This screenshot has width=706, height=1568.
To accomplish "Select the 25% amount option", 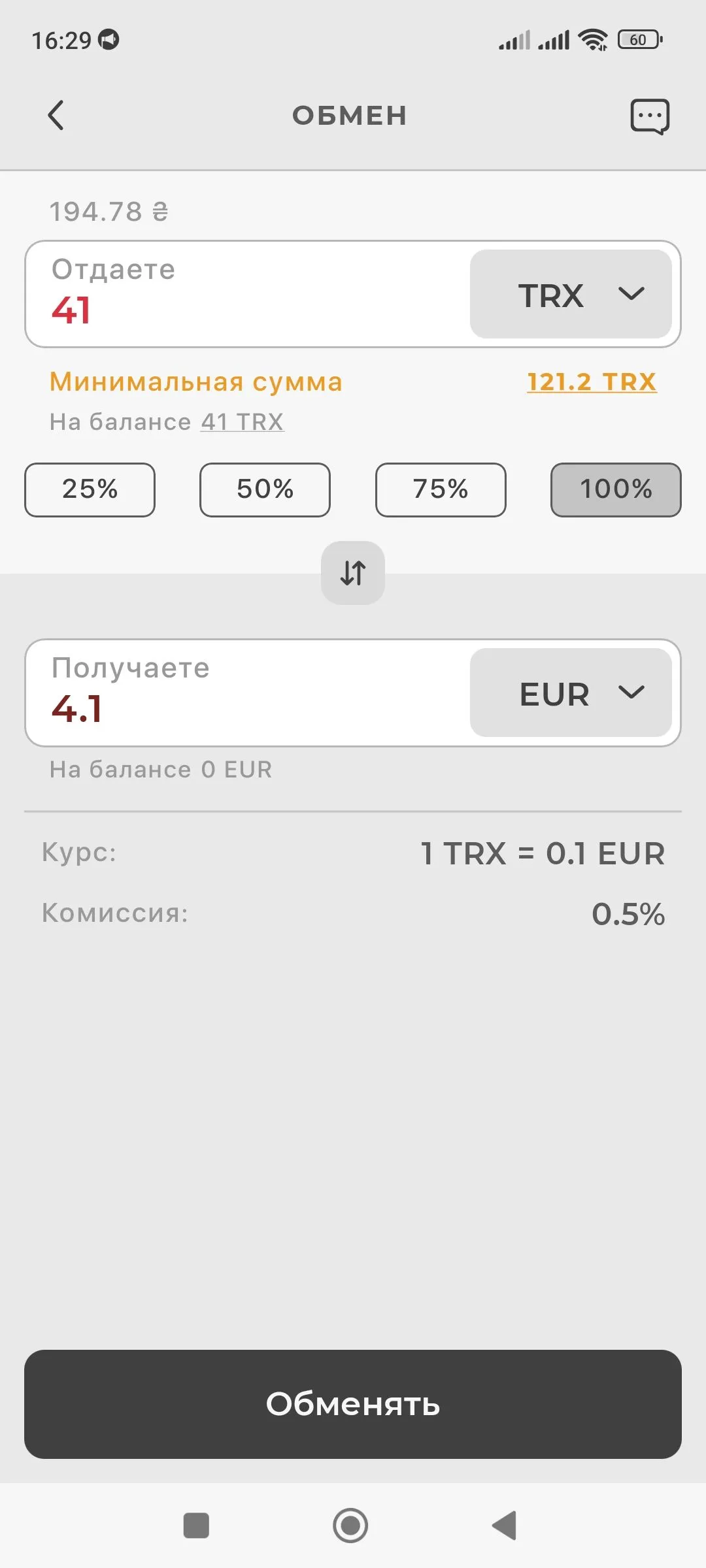I will point(89,489).
